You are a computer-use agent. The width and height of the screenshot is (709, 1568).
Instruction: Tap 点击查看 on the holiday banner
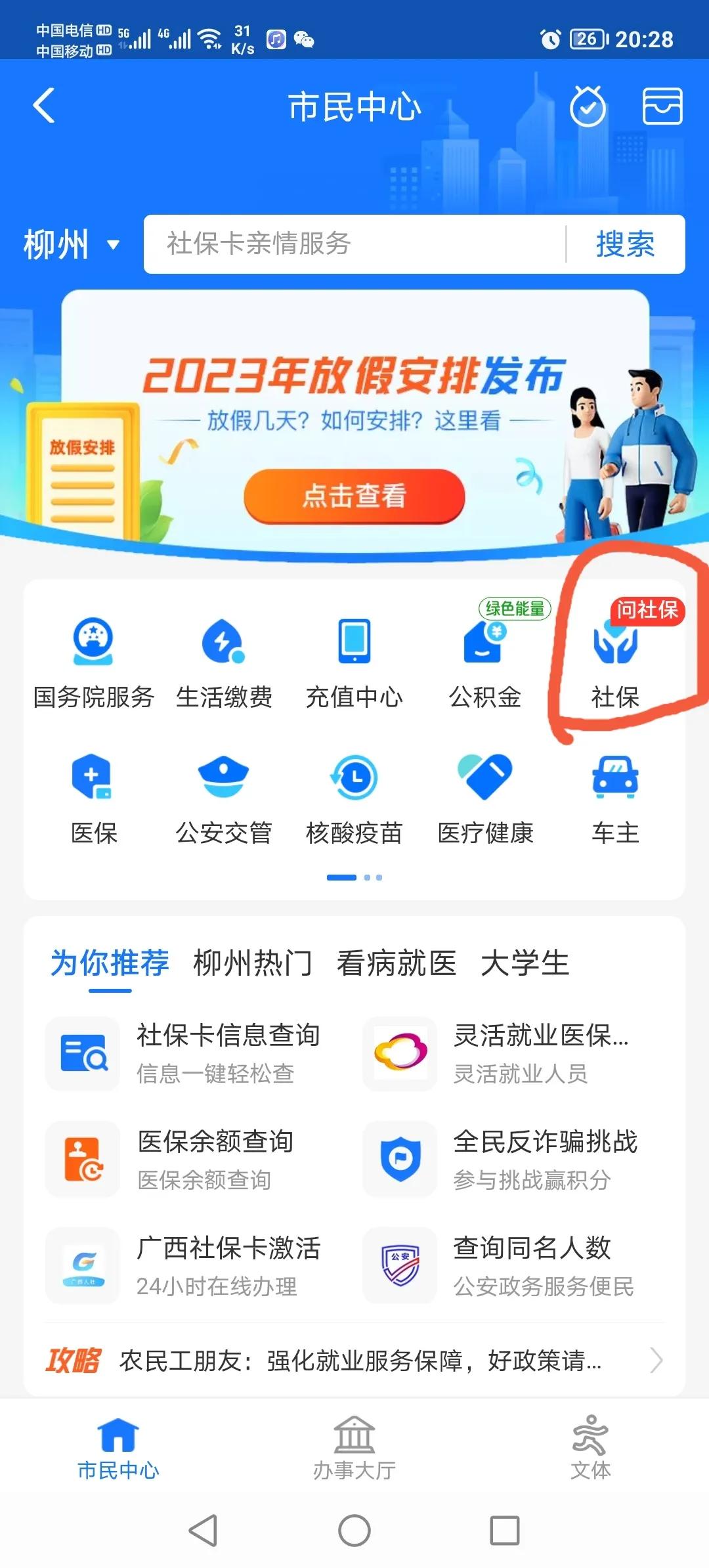tap(354, 496)
